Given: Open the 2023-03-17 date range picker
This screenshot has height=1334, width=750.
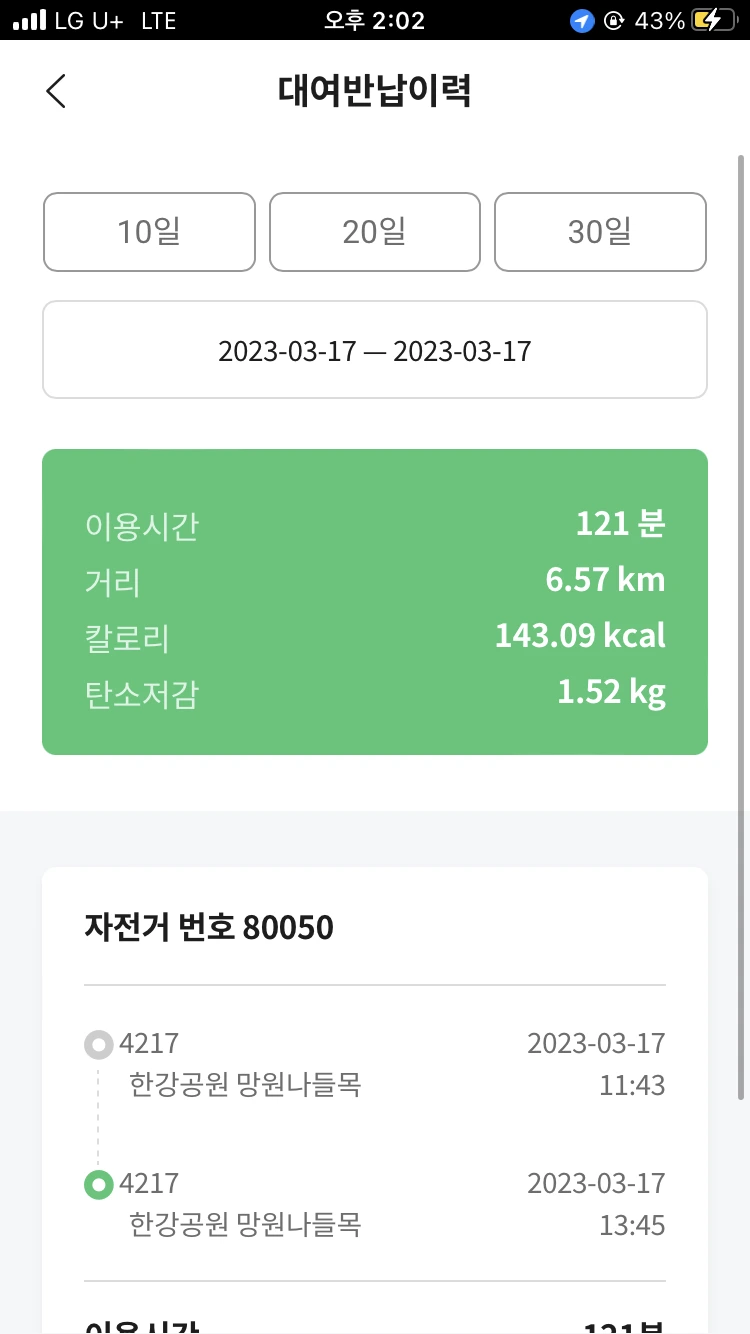Looking at the screenshot, I should pos(375,351).
